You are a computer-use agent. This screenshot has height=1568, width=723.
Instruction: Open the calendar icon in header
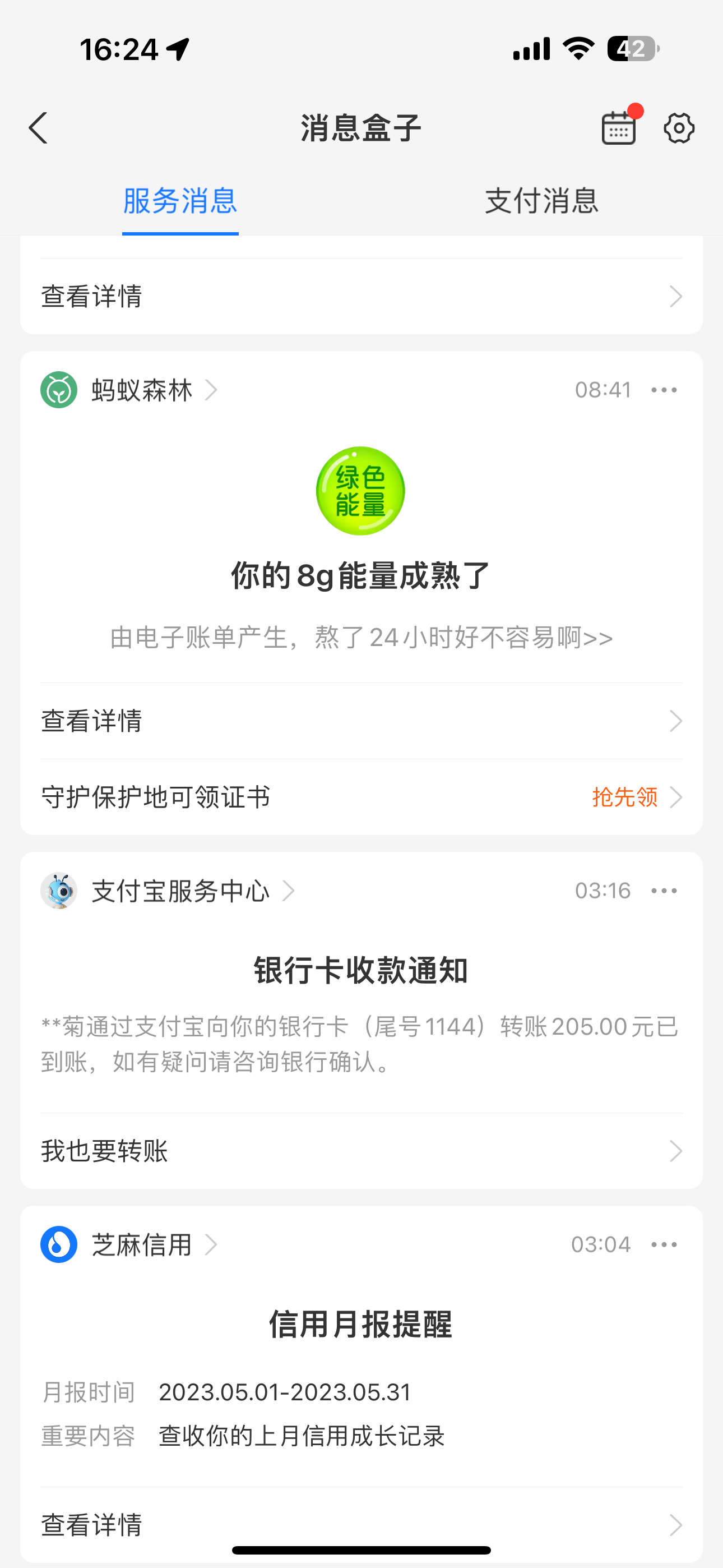[x=618, y=128]
